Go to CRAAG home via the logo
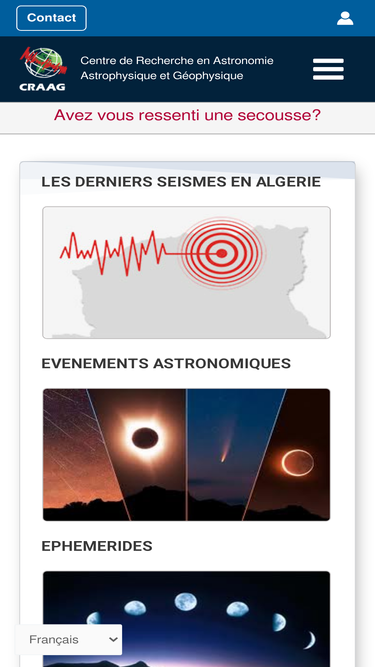 pos(43,69)
